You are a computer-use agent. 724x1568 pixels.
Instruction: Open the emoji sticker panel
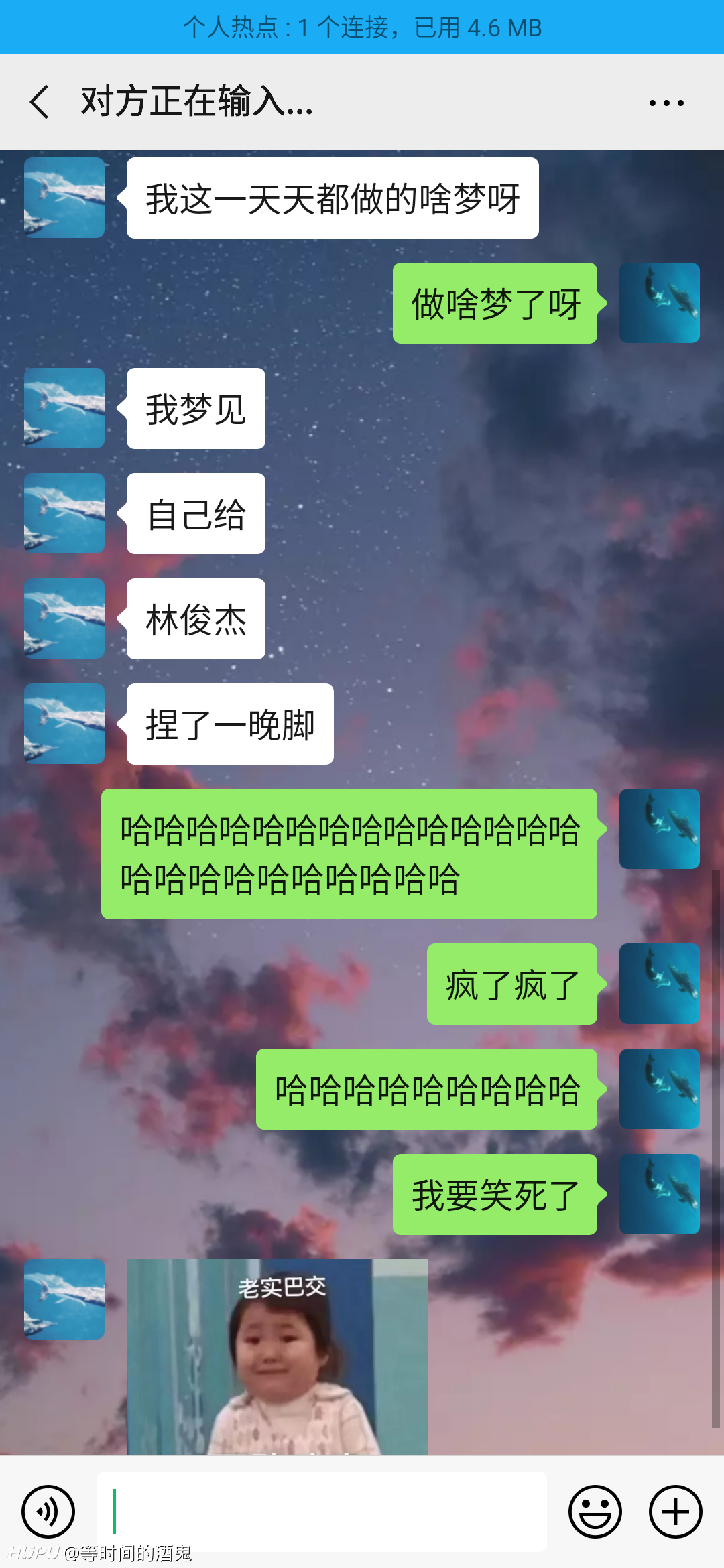click(x=595, y=1512)
